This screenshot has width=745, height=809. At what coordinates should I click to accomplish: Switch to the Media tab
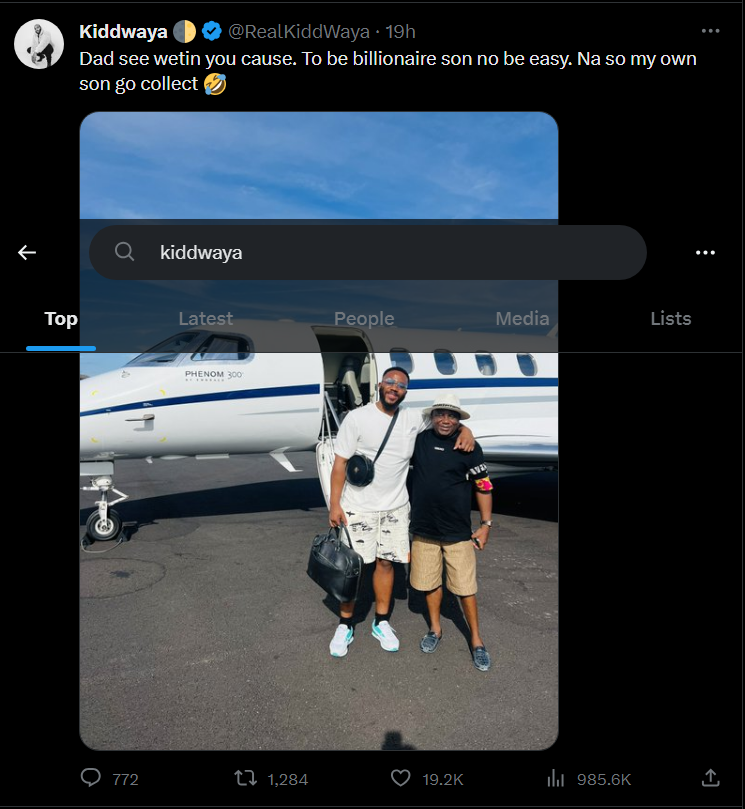click(x=522, y=319)
